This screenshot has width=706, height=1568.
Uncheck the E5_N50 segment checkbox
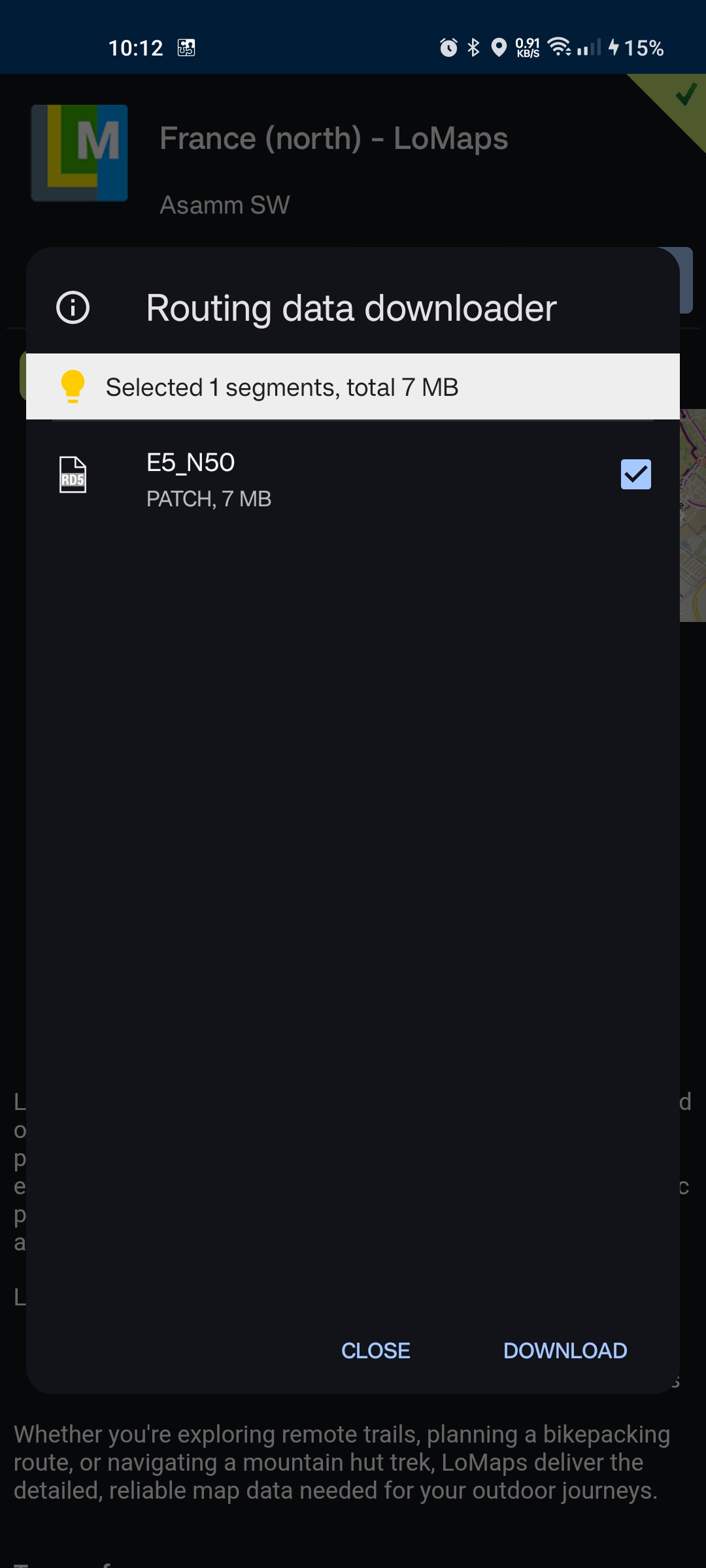coord(635,474)
